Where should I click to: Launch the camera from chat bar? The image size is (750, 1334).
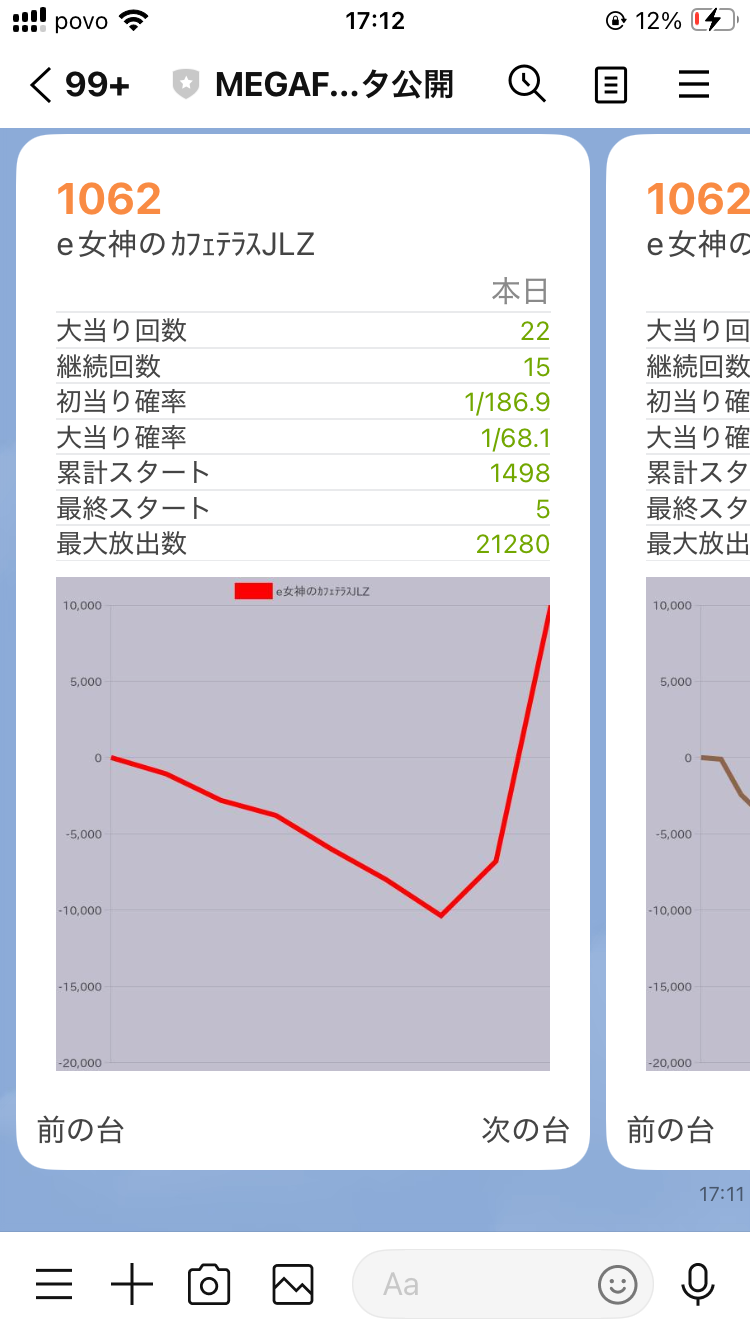(209, 1283)
